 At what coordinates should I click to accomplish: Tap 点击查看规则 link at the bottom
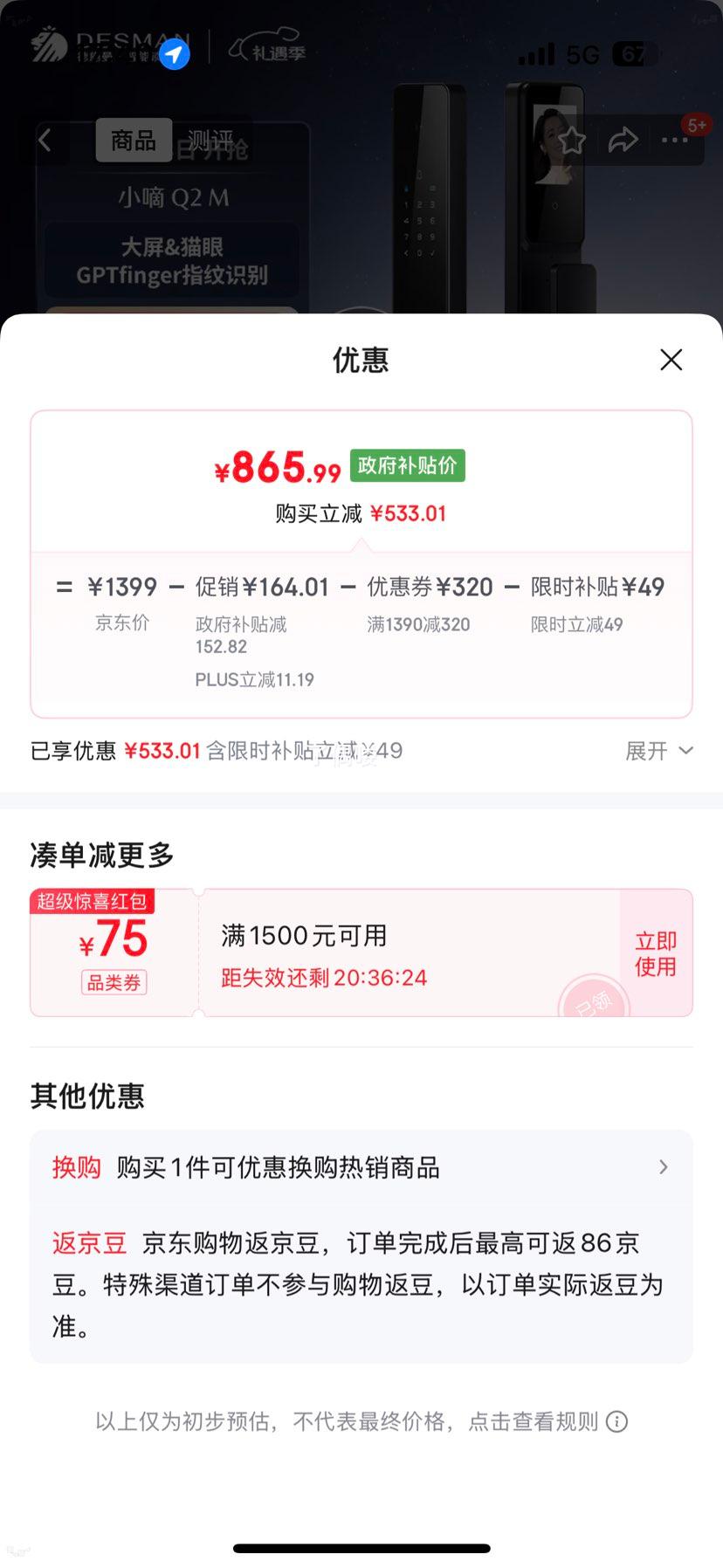pos(534,1421)
